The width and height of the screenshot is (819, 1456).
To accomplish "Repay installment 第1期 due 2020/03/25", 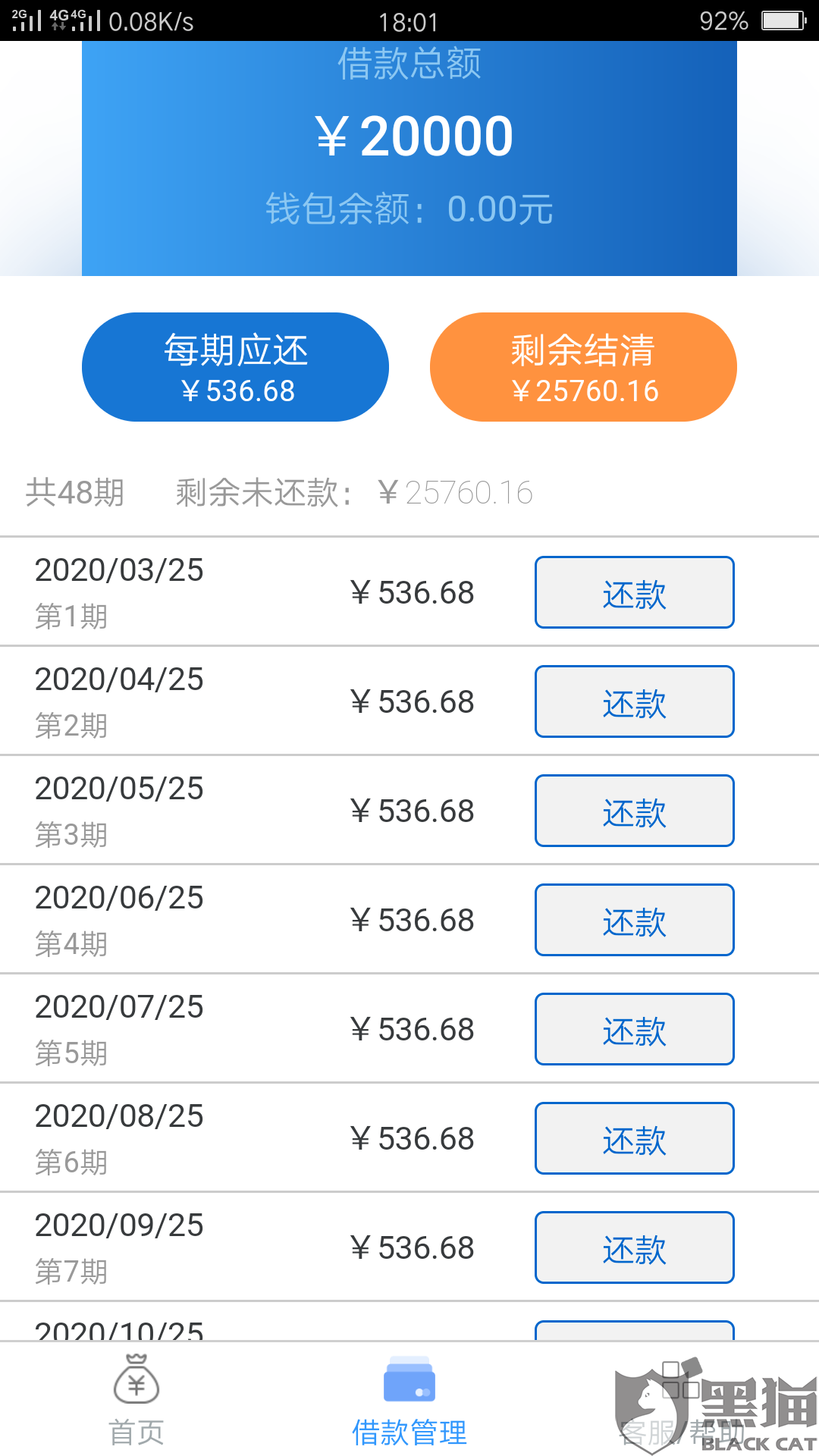I will click(634, 592).
